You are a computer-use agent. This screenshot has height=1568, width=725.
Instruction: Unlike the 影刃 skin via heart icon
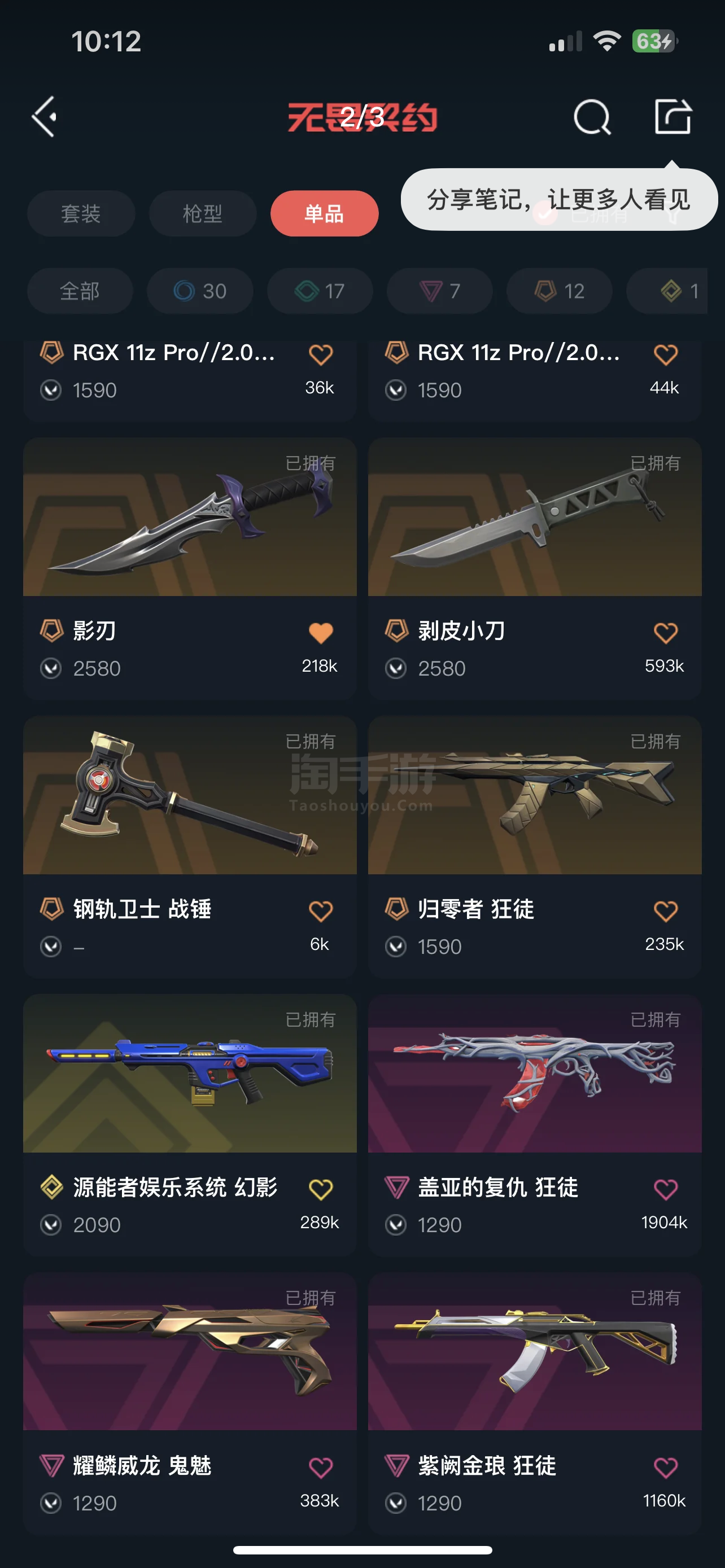pyautogui.click(x=320, y=633)
